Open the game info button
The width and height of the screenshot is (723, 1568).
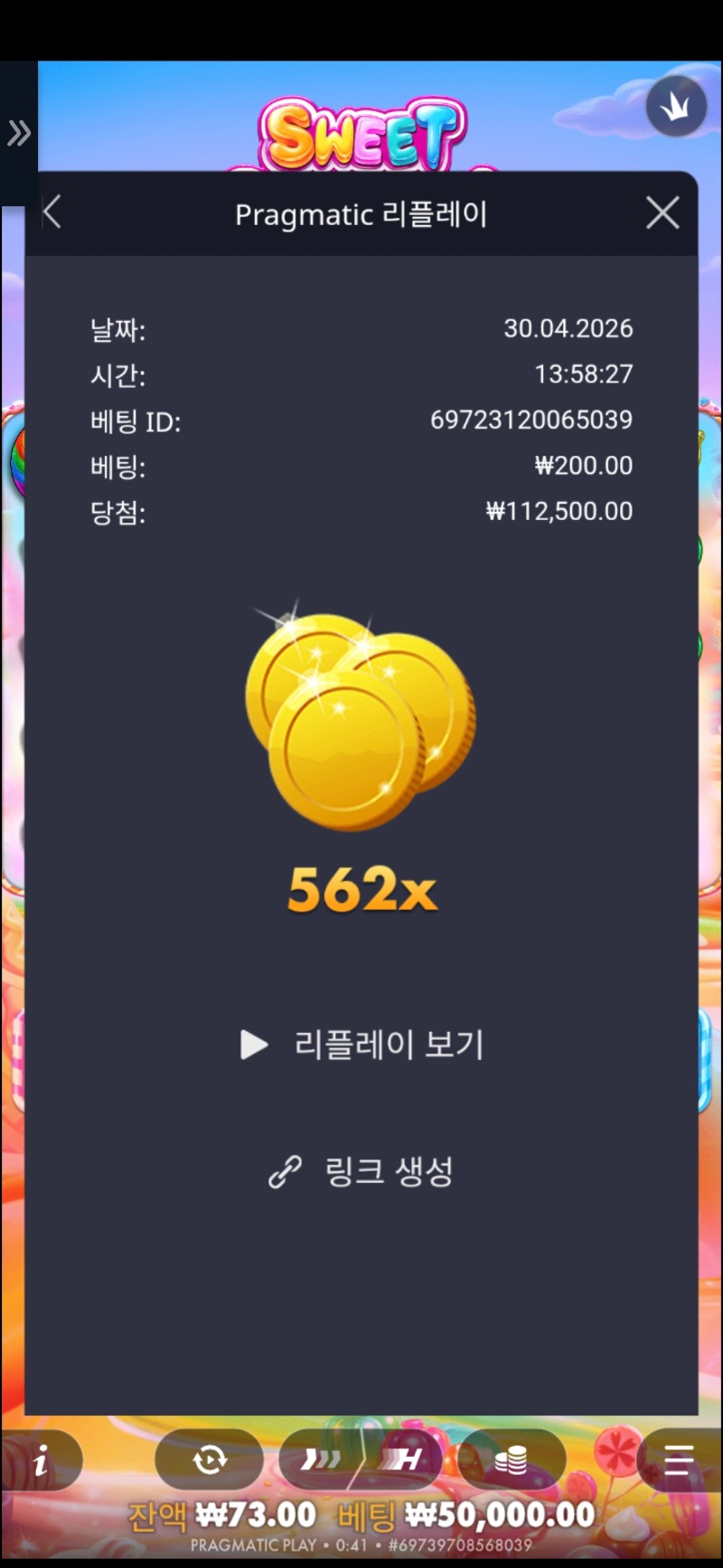click(x=41, y=1460)
